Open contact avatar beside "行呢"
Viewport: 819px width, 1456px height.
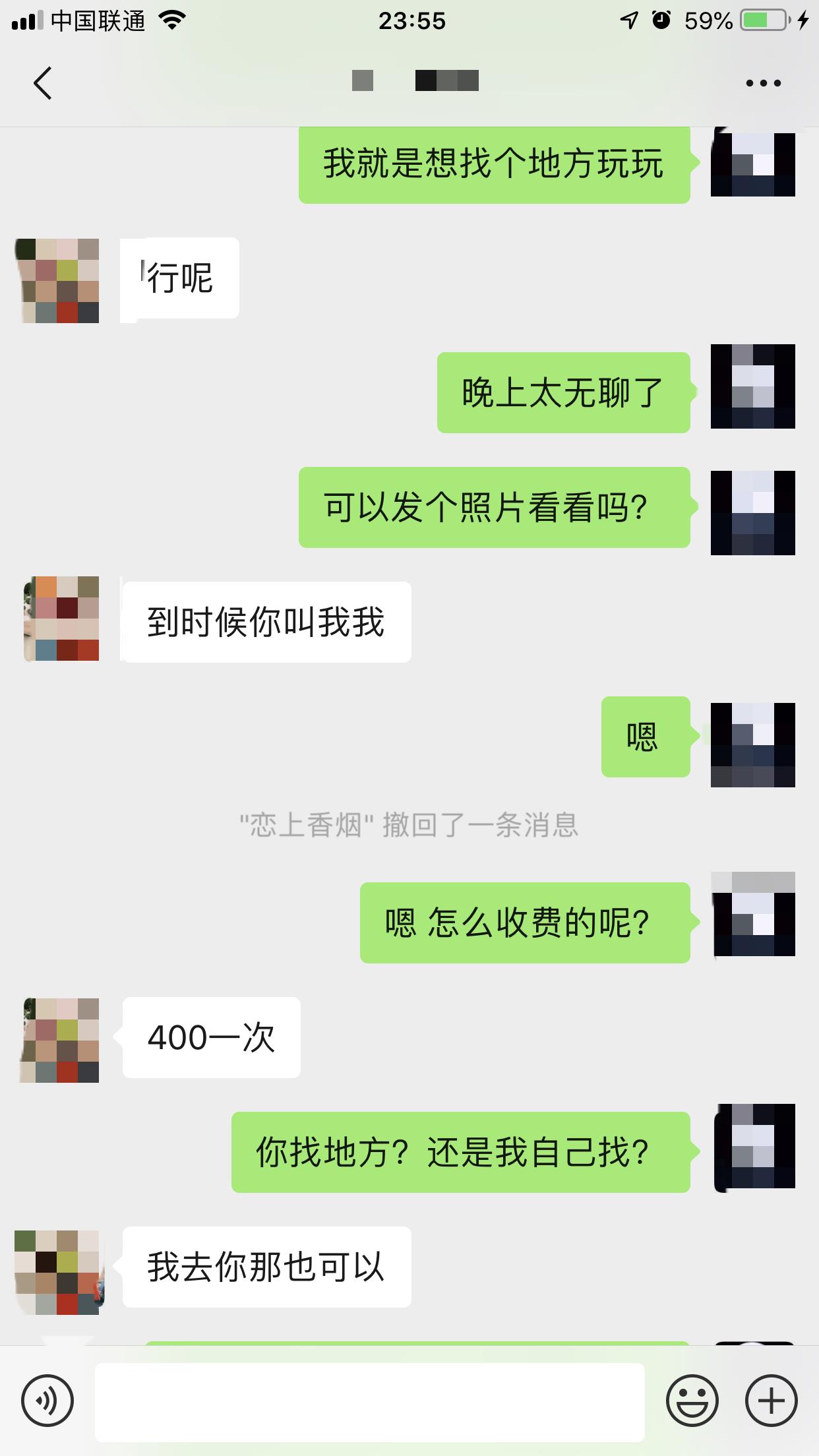click(x=57, y=281)
